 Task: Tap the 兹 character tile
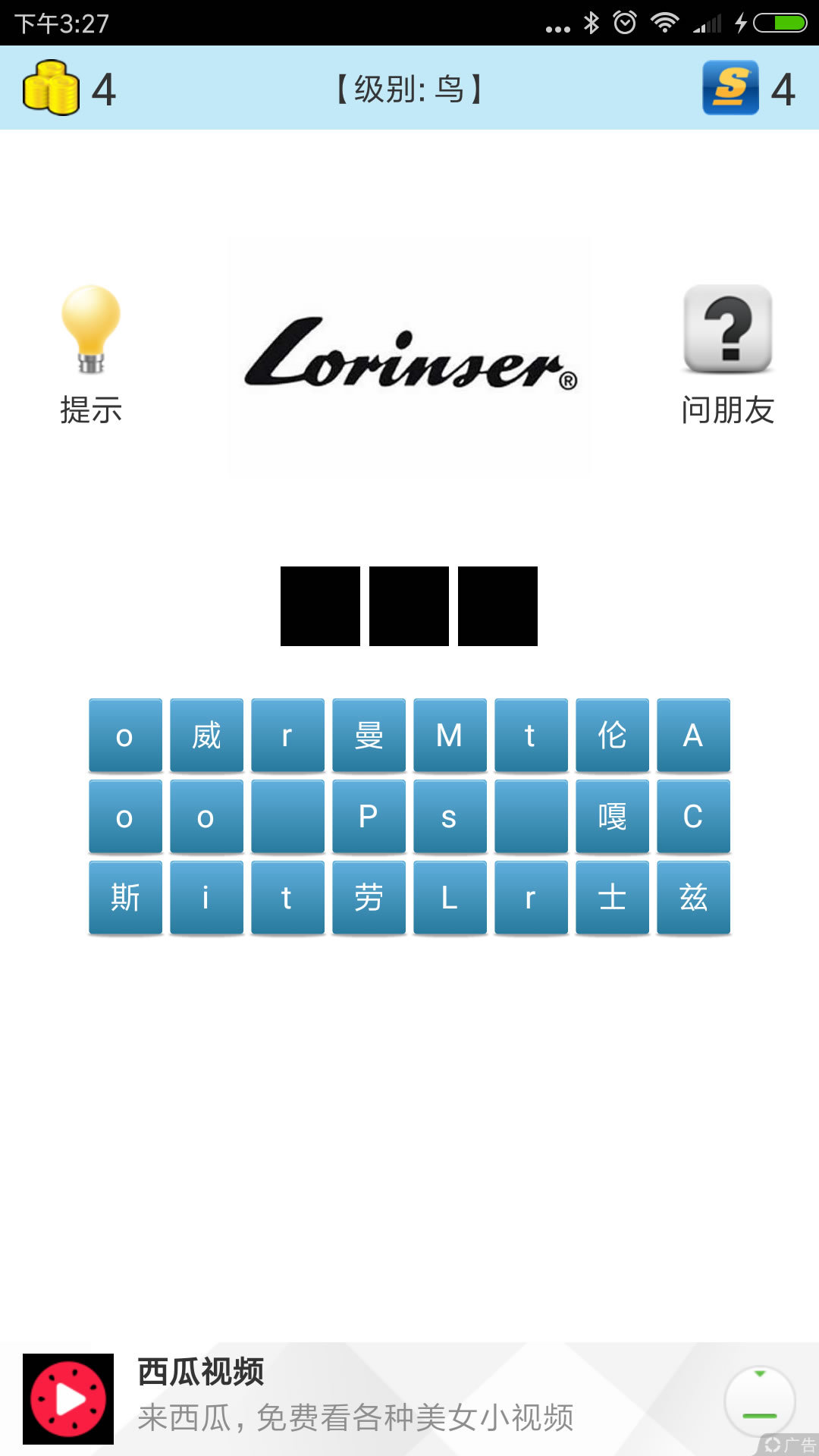pos(693,897)
